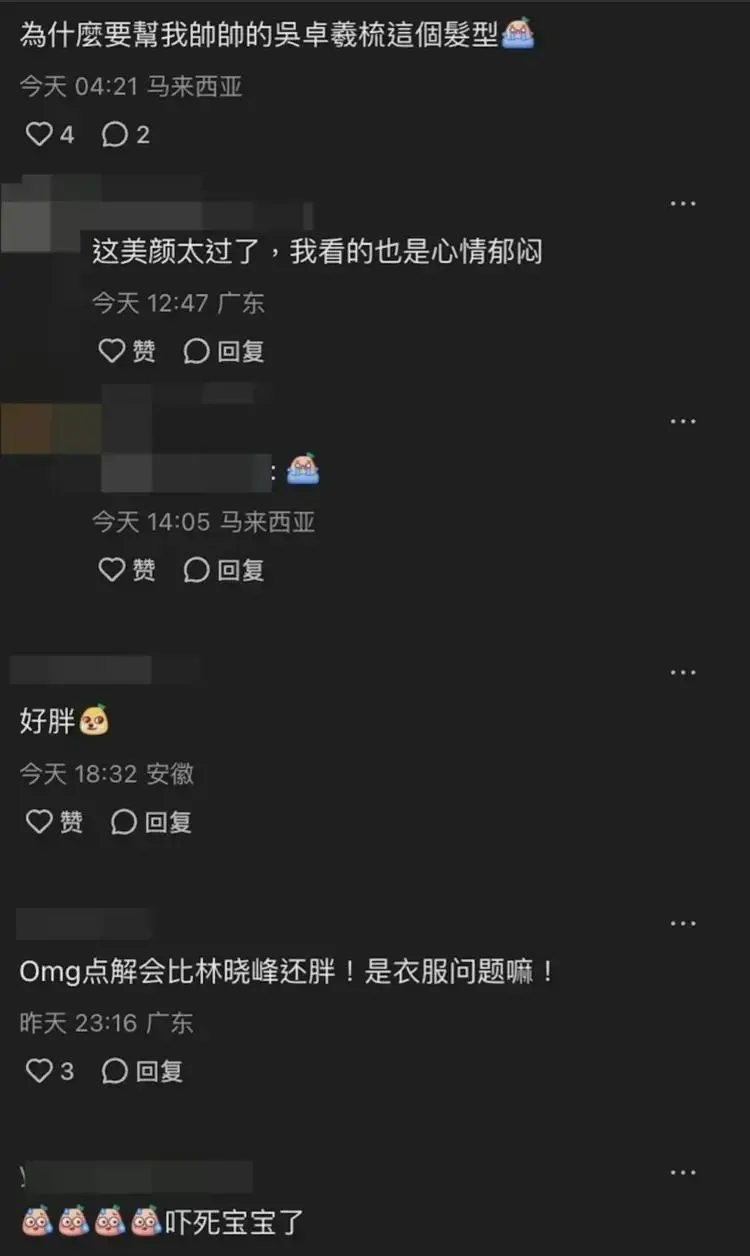
Task: Reply to the comment '好胖'
Action: point(151,822)
